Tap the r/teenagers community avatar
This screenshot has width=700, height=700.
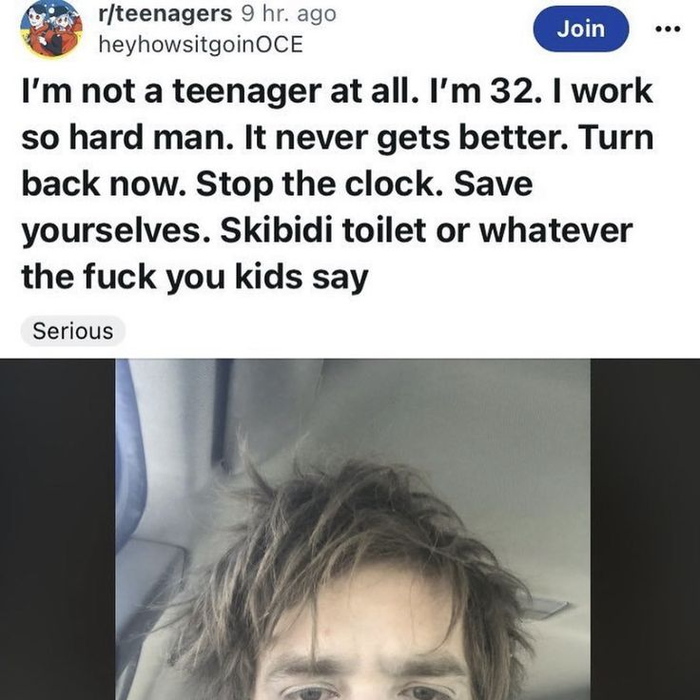51,29
